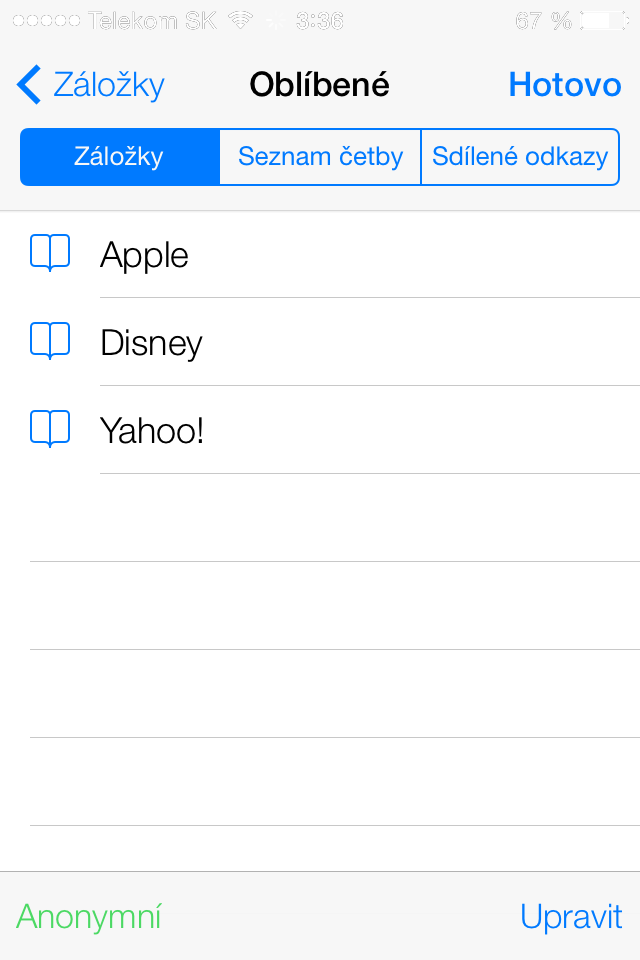Select the Záložky segment
Viewport: 640px width, 960px height.
coord(119,157)
